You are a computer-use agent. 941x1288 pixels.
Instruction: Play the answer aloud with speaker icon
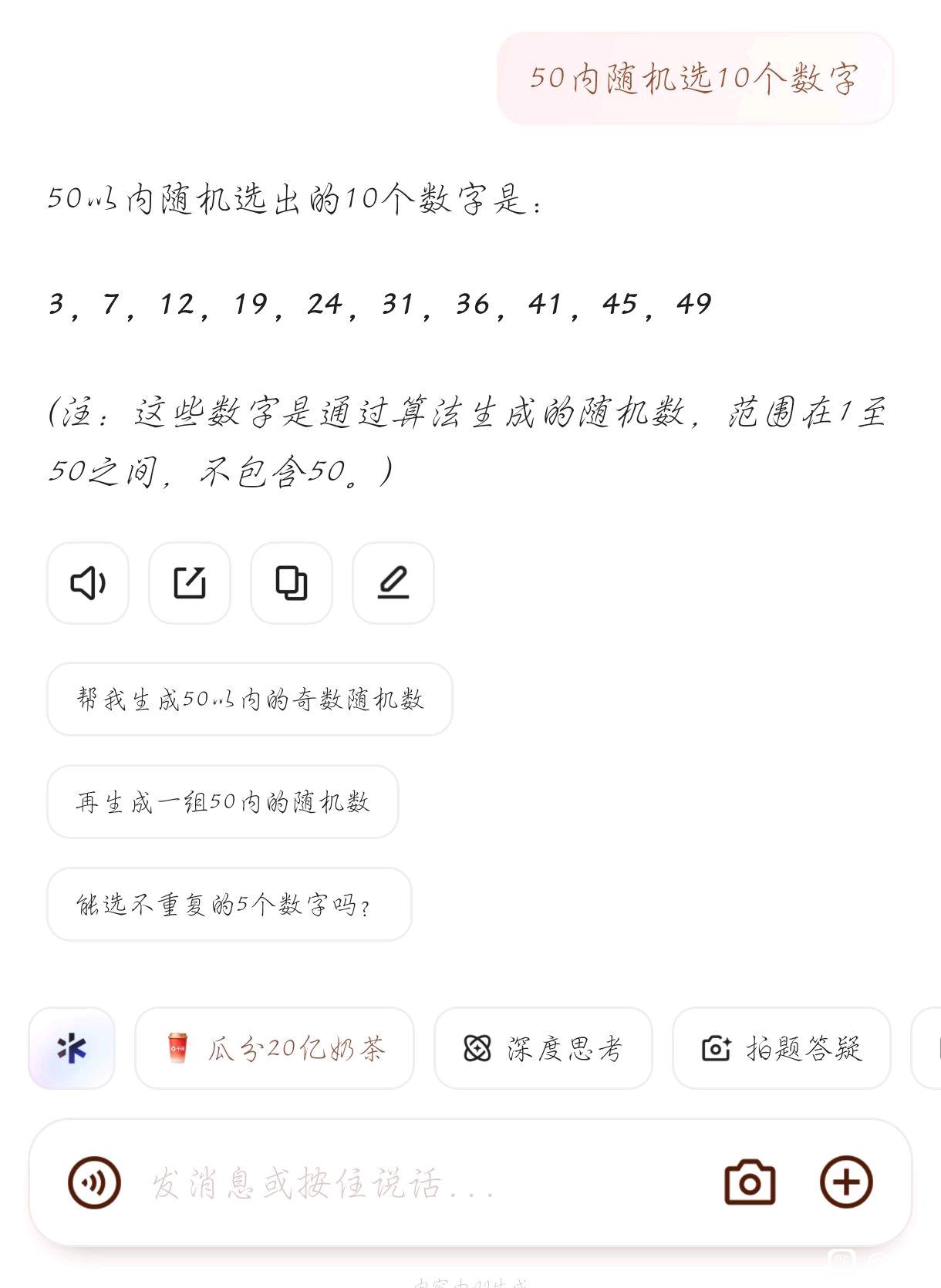[x=88, y=583]
